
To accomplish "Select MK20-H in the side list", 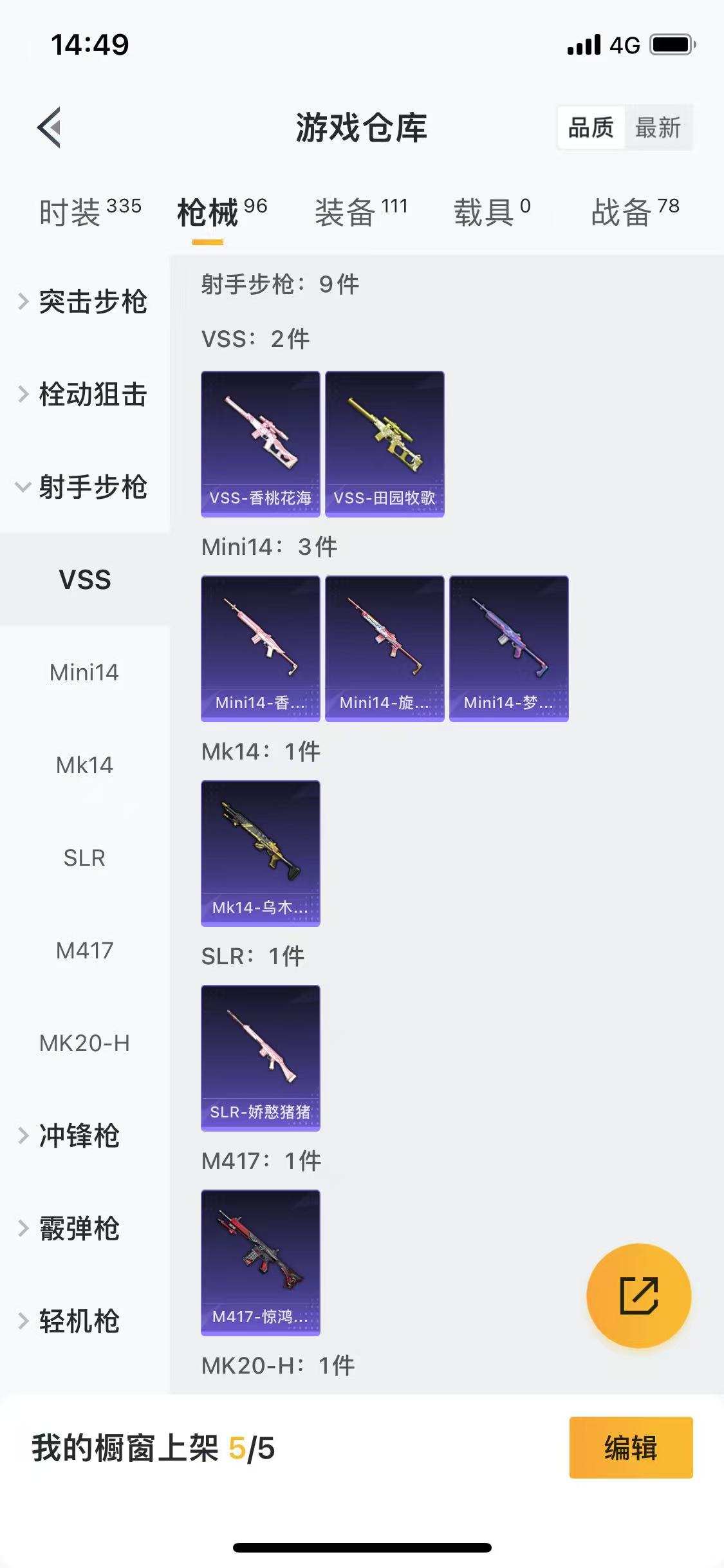I will pyautogui.click(x=84, y=1043).
